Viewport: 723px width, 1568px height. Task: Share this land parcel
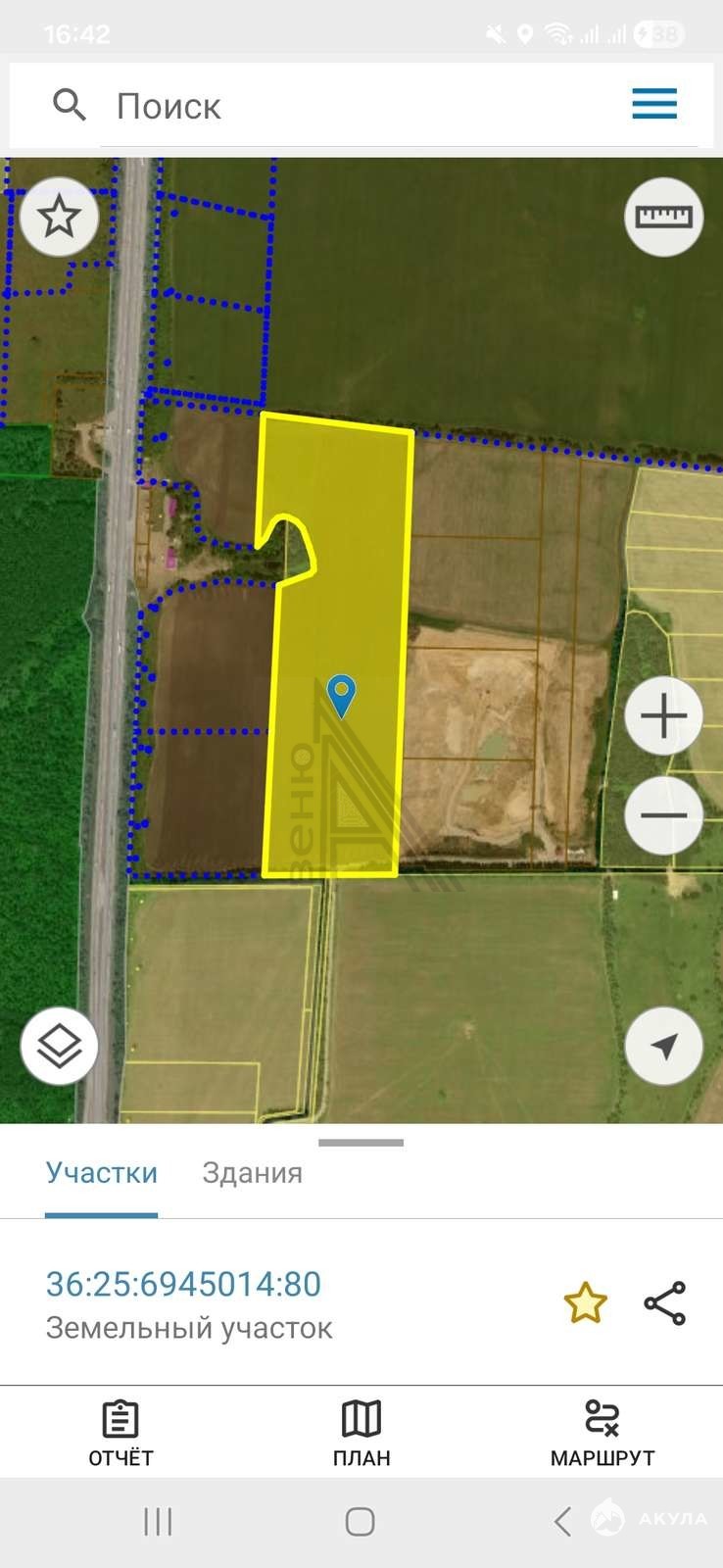coord(665,1303)
